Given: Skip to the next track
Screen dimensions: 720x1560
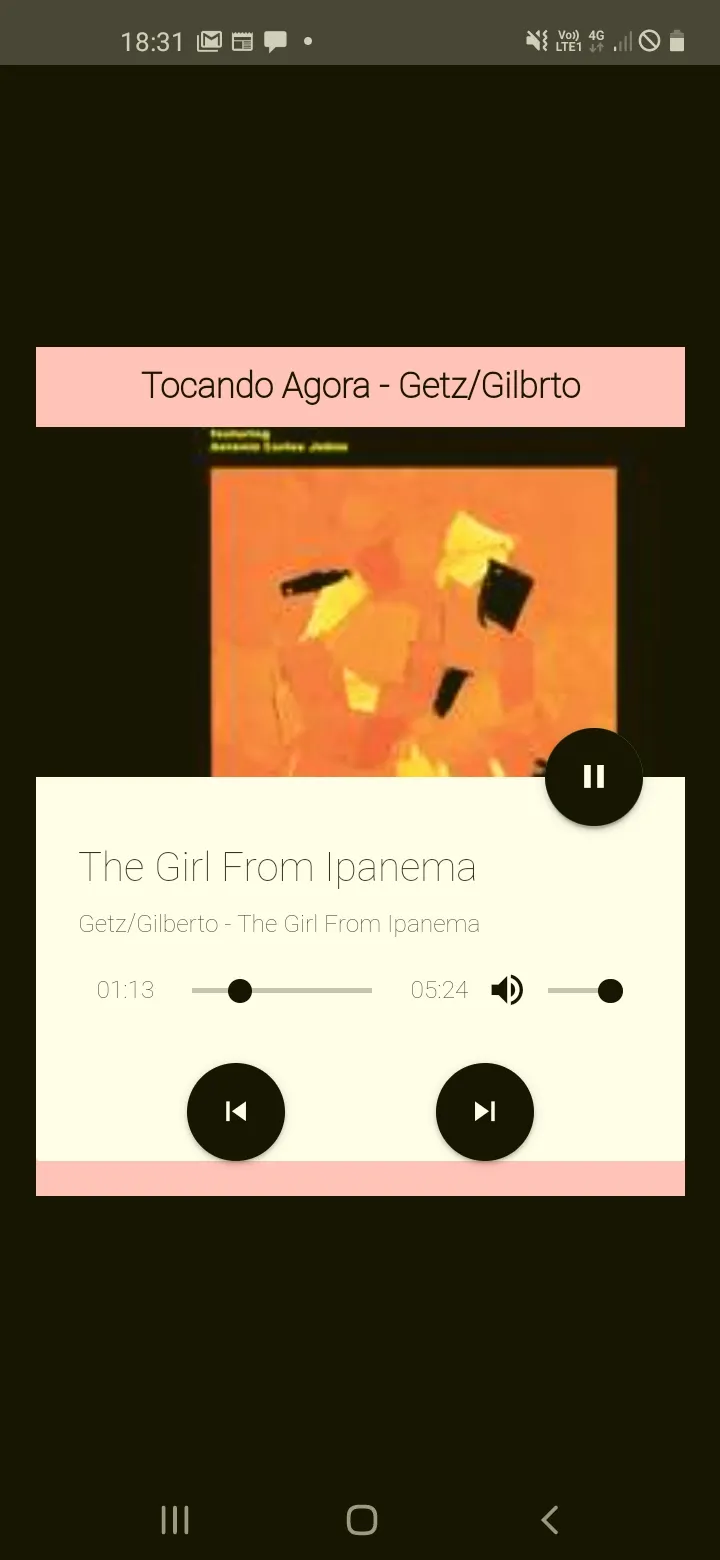Looking at the screenshot, I should [x=485, y=1111].
